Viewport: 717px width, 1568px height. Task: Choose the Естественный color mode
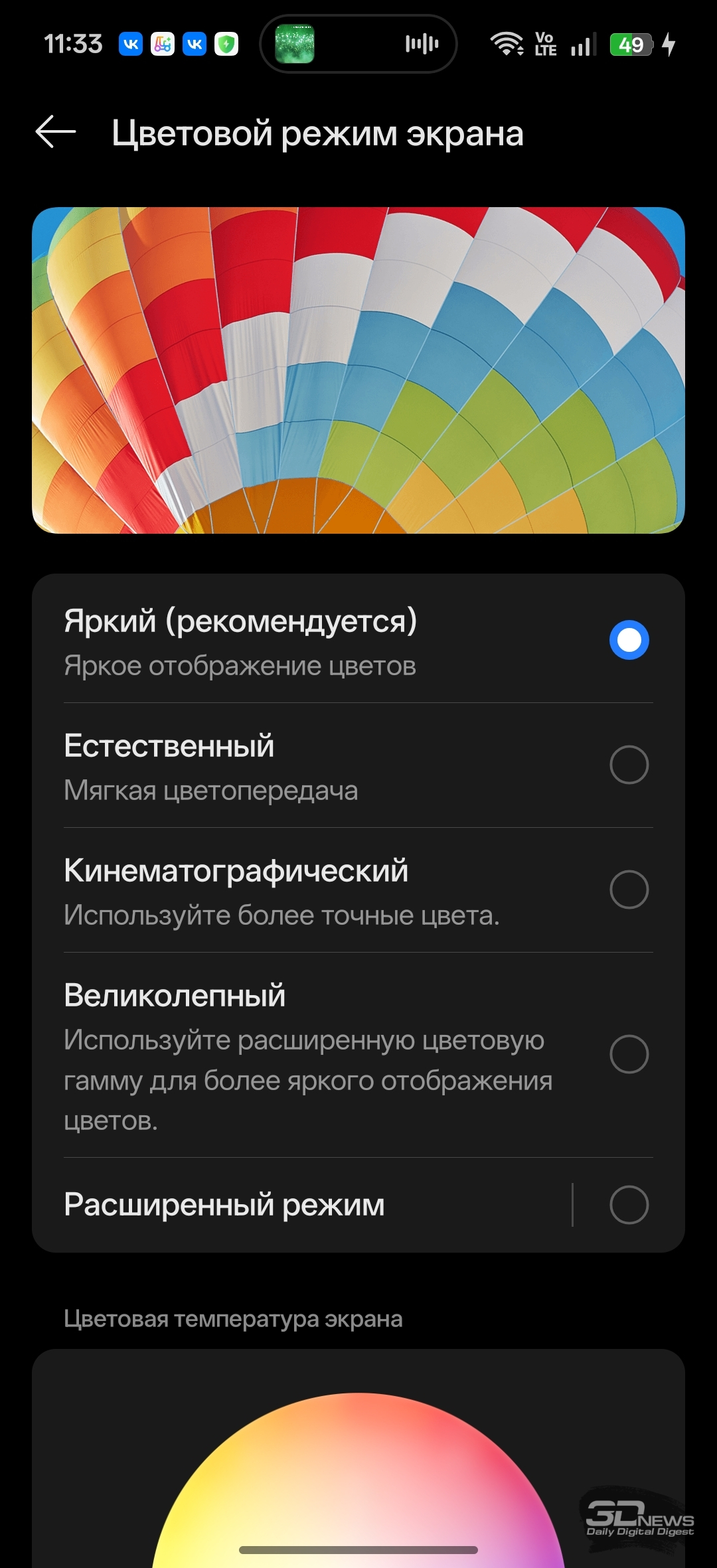pyautogui.click(x=629, y=765)
